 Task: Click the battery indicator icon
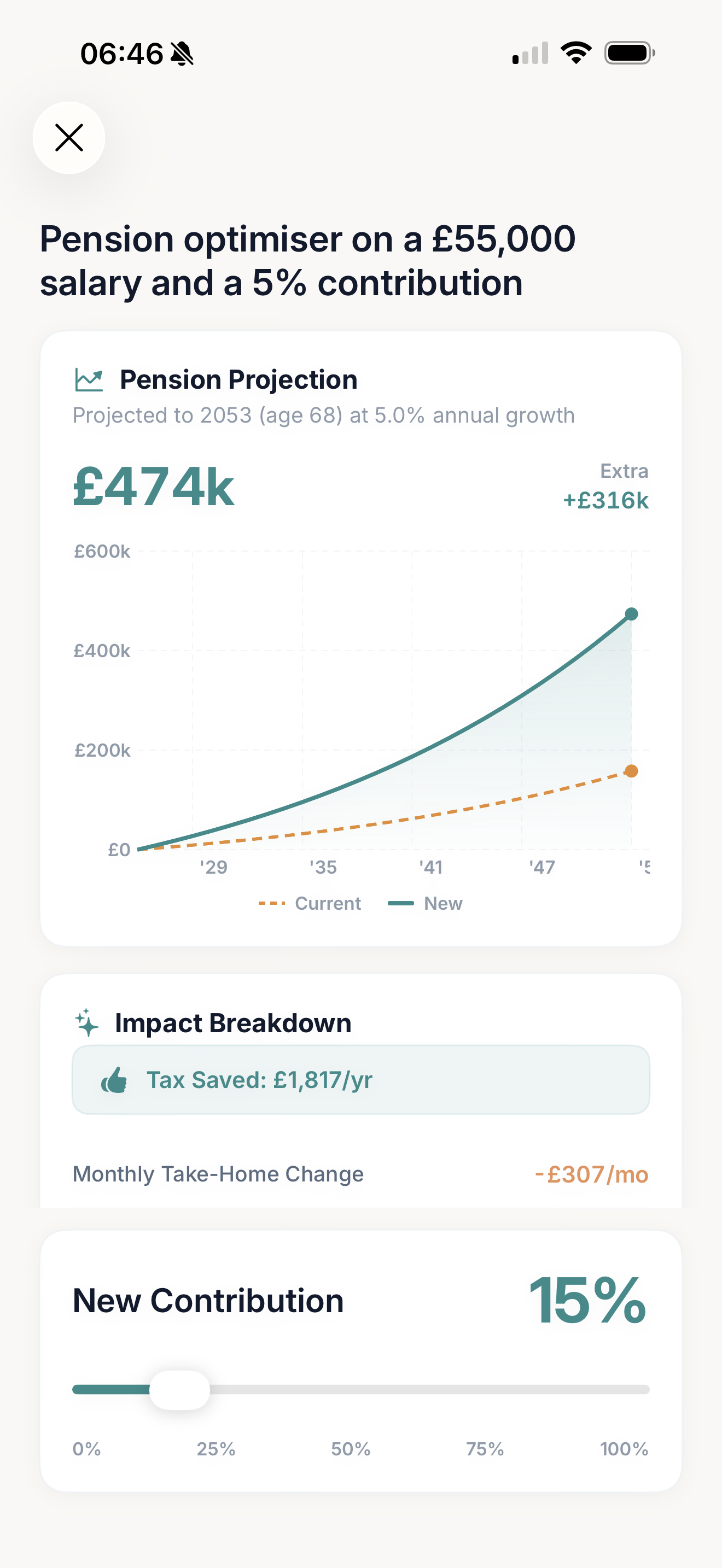point(628,53)
